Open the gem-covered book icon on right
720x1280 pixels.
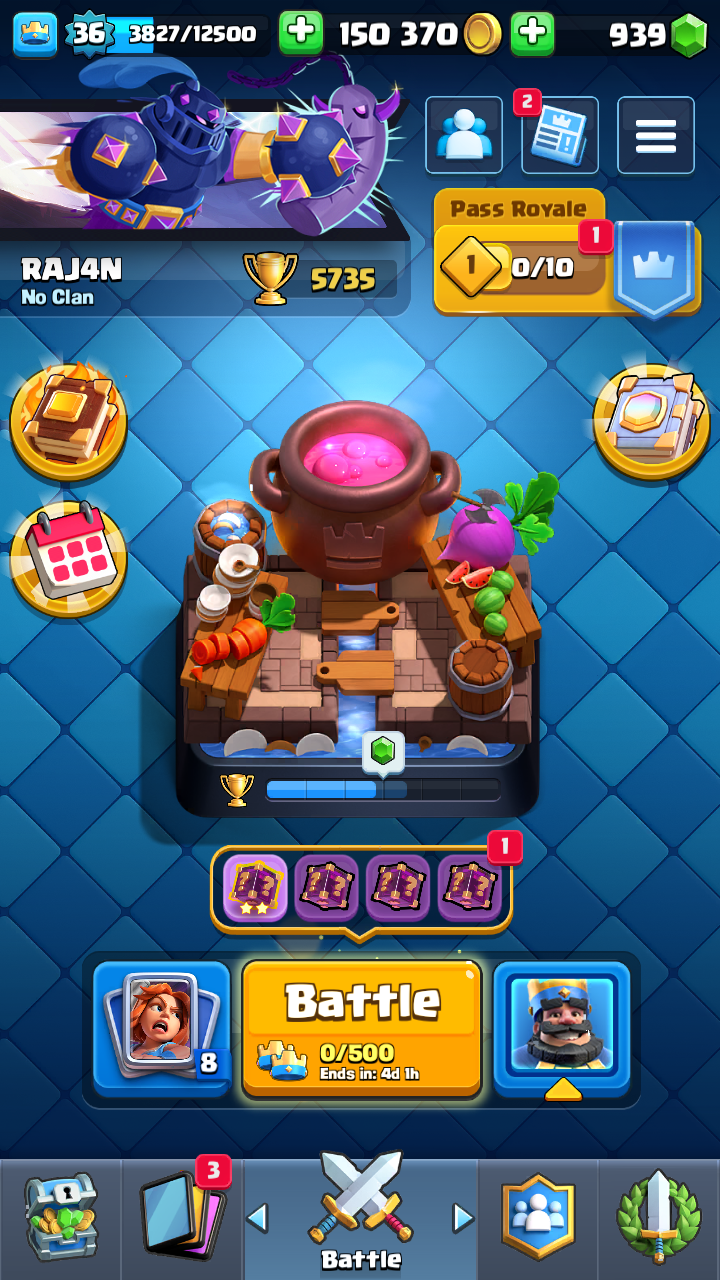(x=651, y=422)
